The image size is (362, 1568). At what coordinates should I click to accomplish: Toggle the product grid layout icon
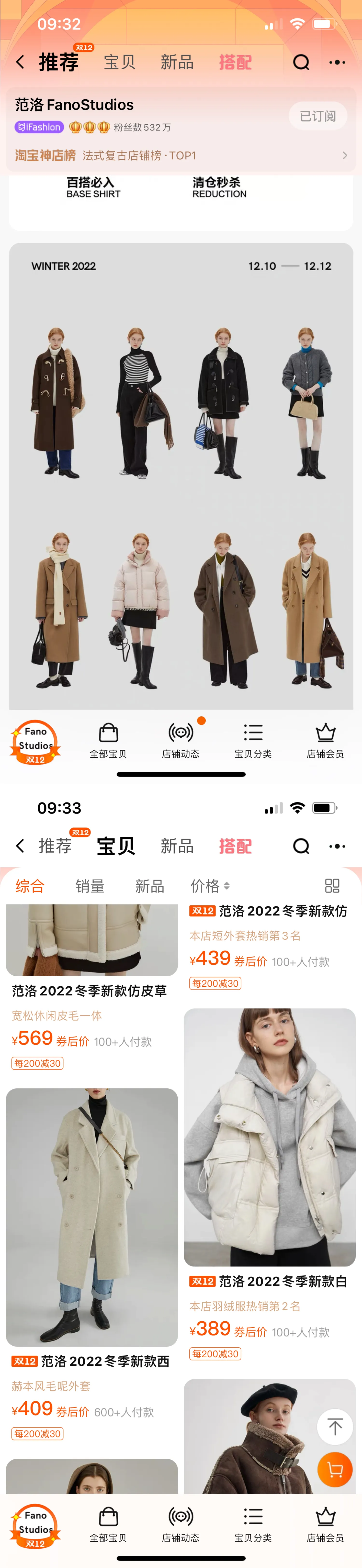click(x=332, y=886)
